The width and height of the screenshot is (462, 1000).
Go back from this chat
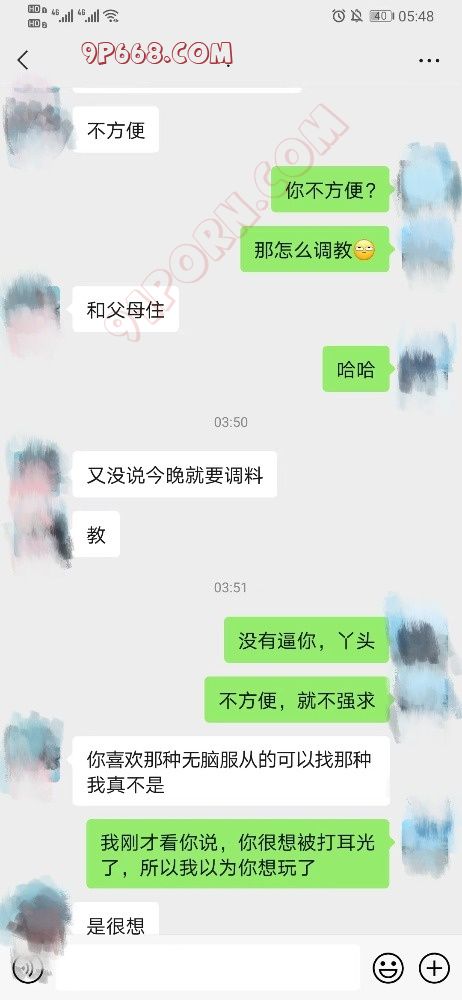pos(23,61)
